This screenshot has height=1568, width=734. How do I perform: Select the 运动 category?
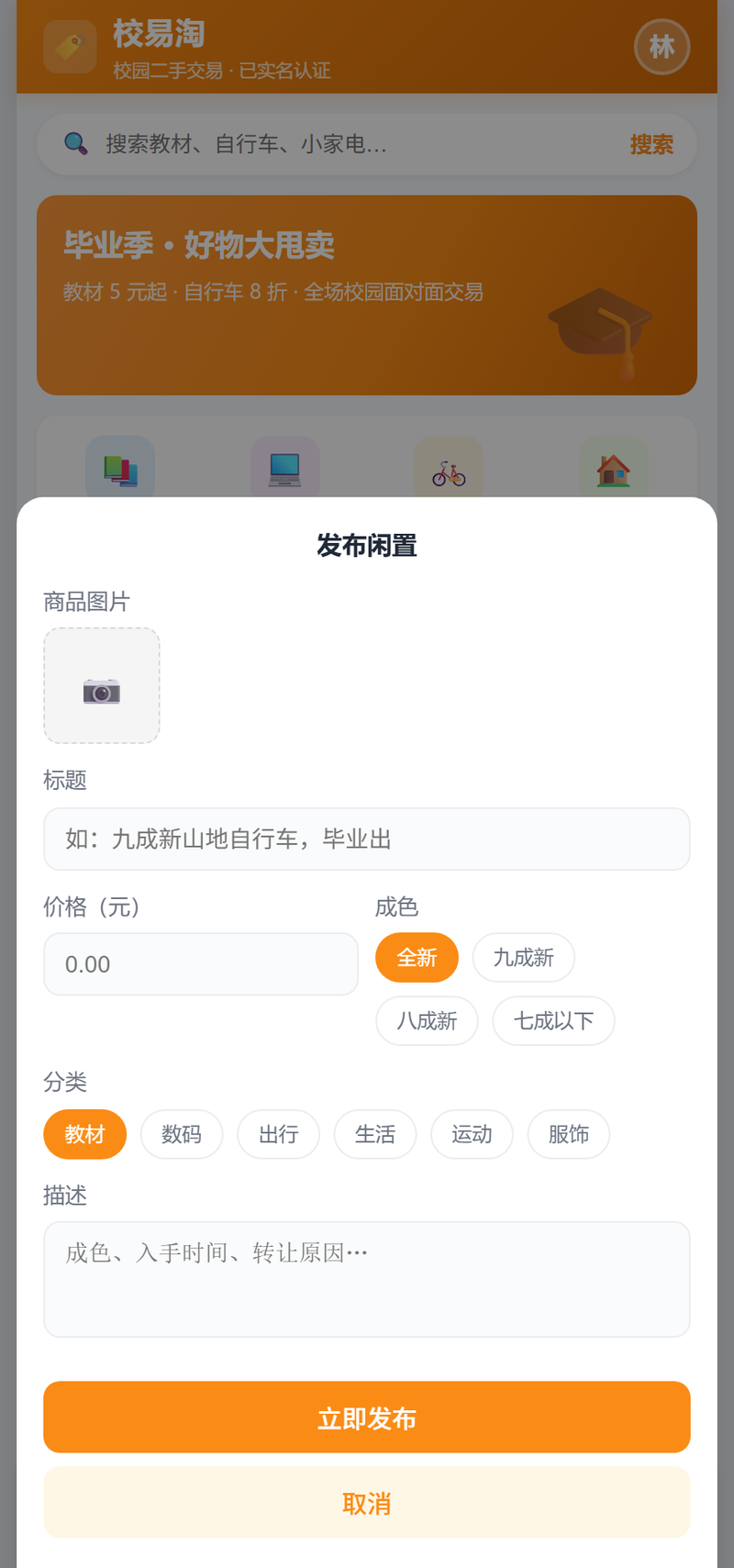coord(472,1134)
